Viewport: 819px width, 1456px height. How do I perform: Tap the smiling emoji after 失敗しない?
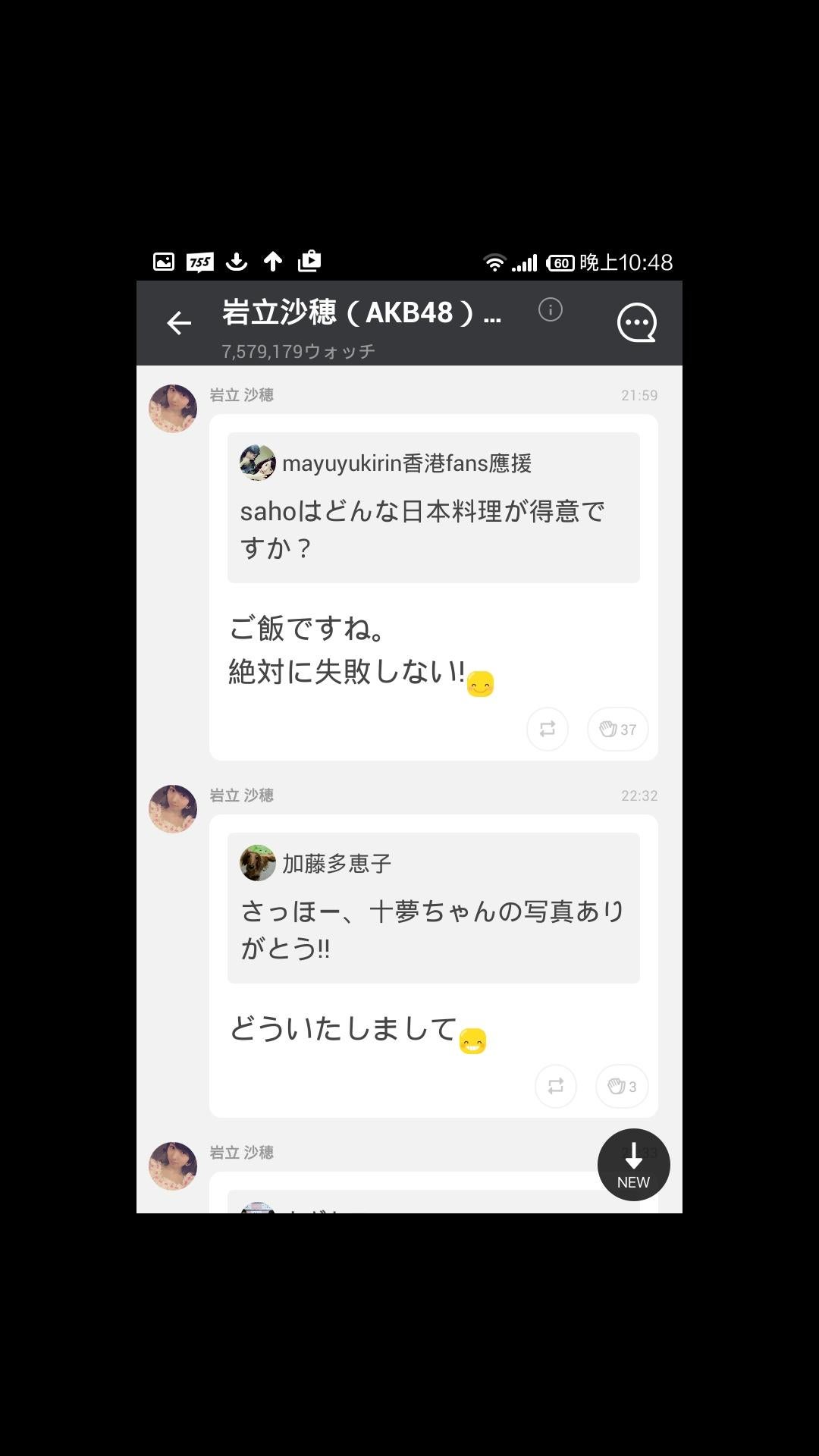tap(481, 683)
